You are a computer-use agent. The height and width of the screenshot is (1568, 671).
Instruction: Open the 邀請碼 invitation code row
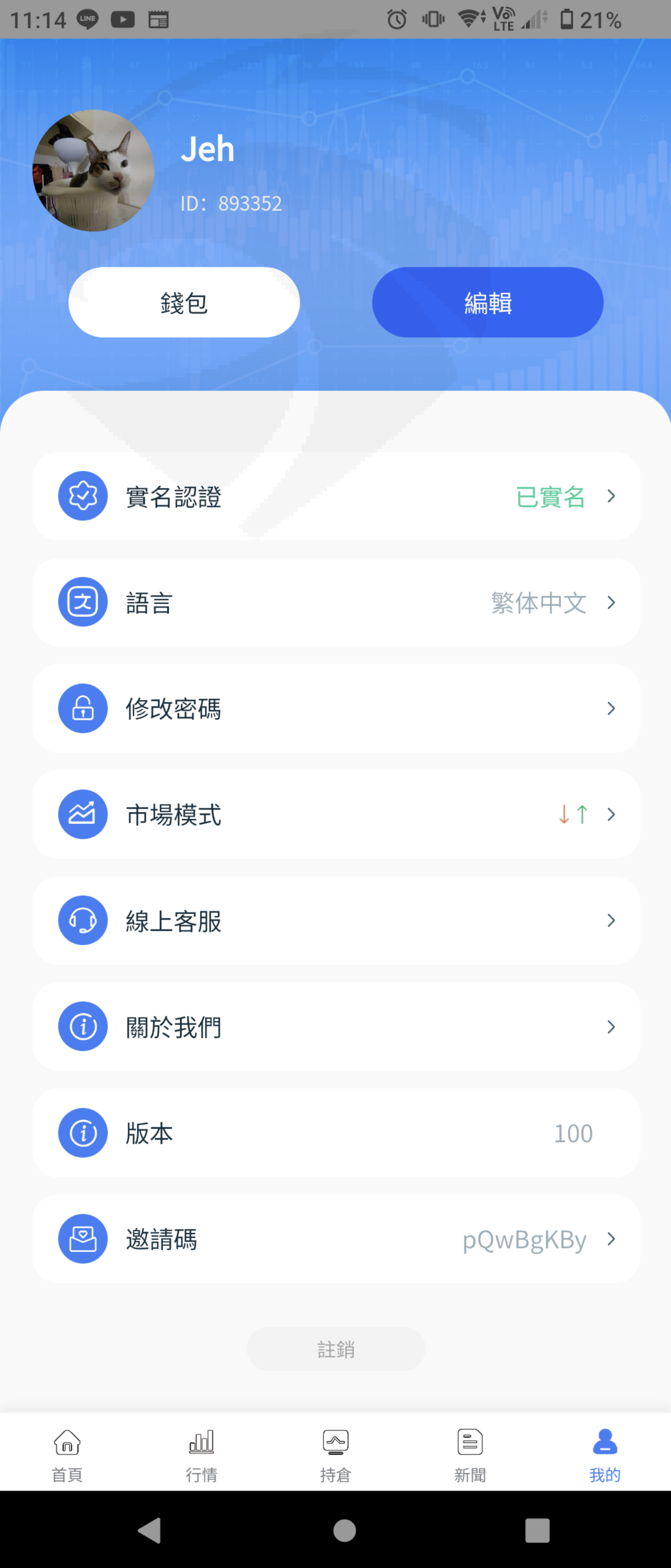(336, 1239)
